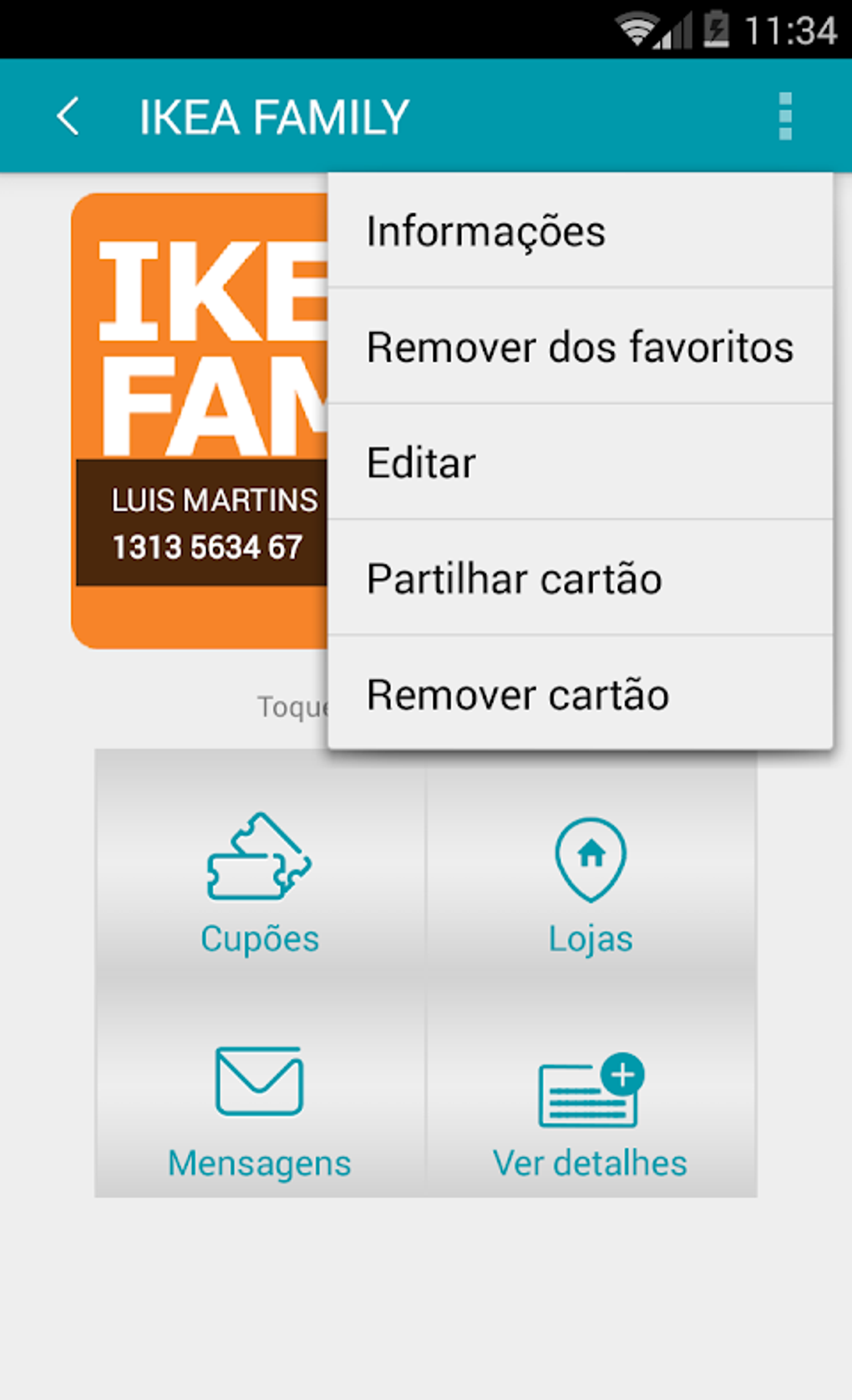Tap Ver detalhes for card details

tap(591, 1109)
